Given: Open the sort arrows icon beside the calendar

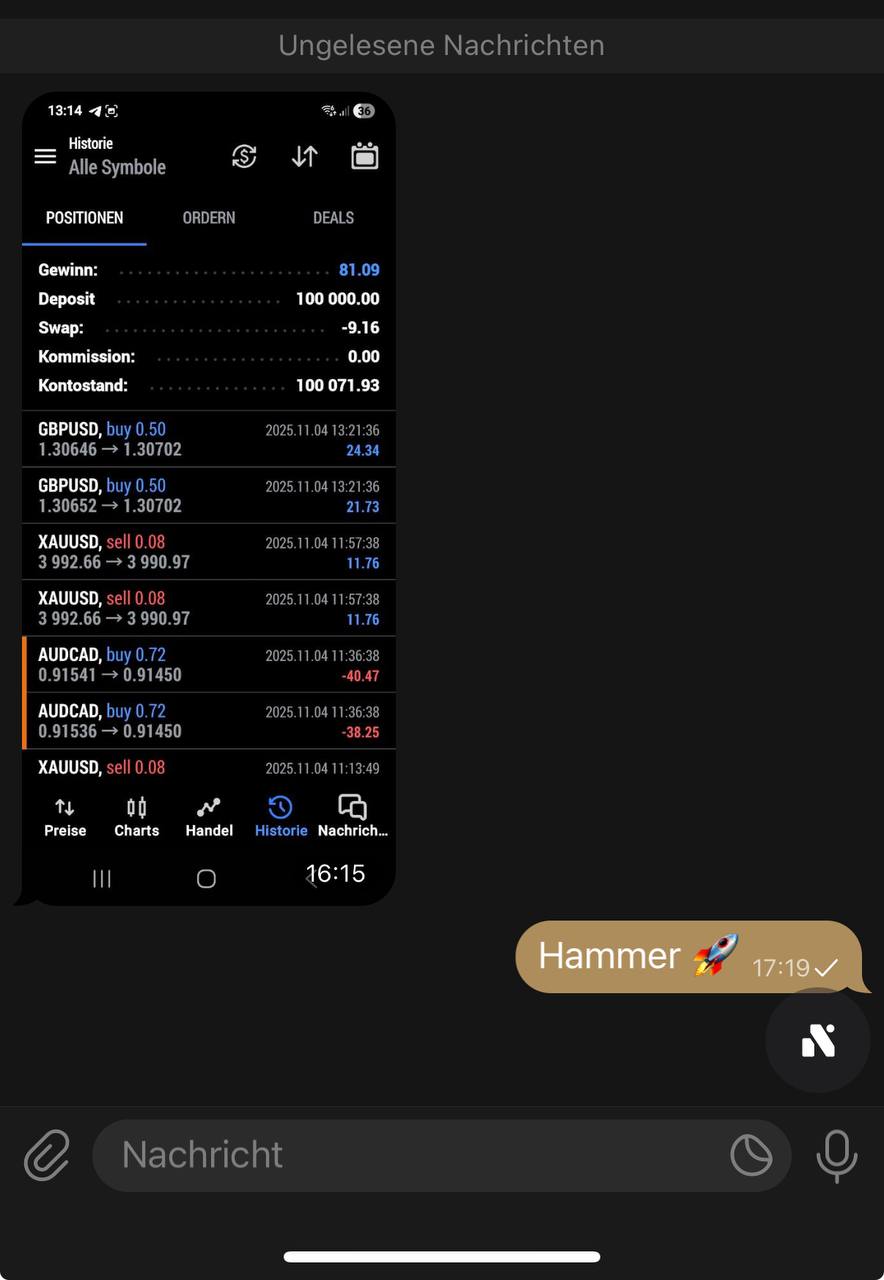Looking at the screenshot, I should (x=304, y=156).
